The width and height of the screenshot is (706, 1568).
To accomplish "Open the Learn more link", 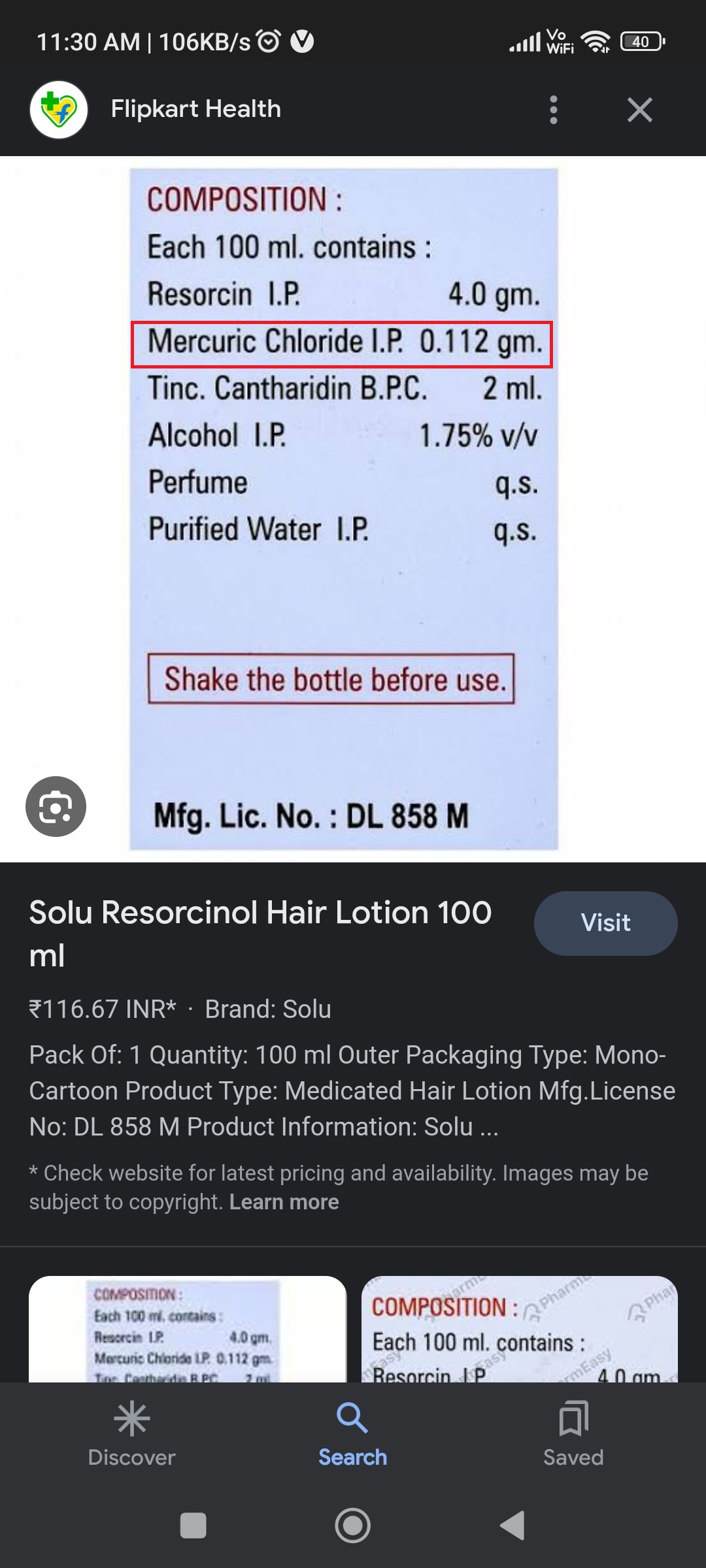I will 284,1202.
